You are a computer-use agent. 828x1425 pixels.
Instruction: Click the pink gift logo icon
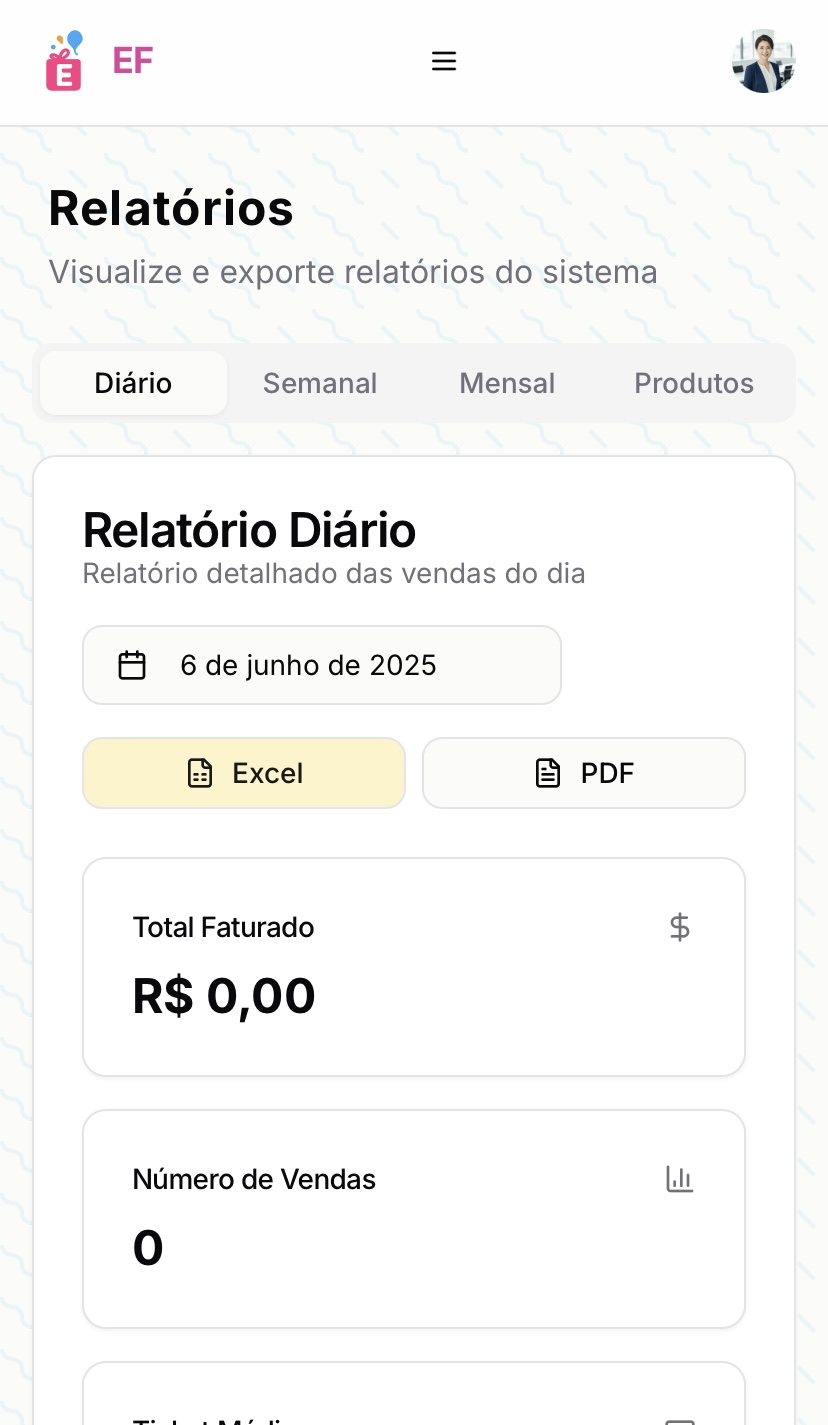click(x=63, y=62)
